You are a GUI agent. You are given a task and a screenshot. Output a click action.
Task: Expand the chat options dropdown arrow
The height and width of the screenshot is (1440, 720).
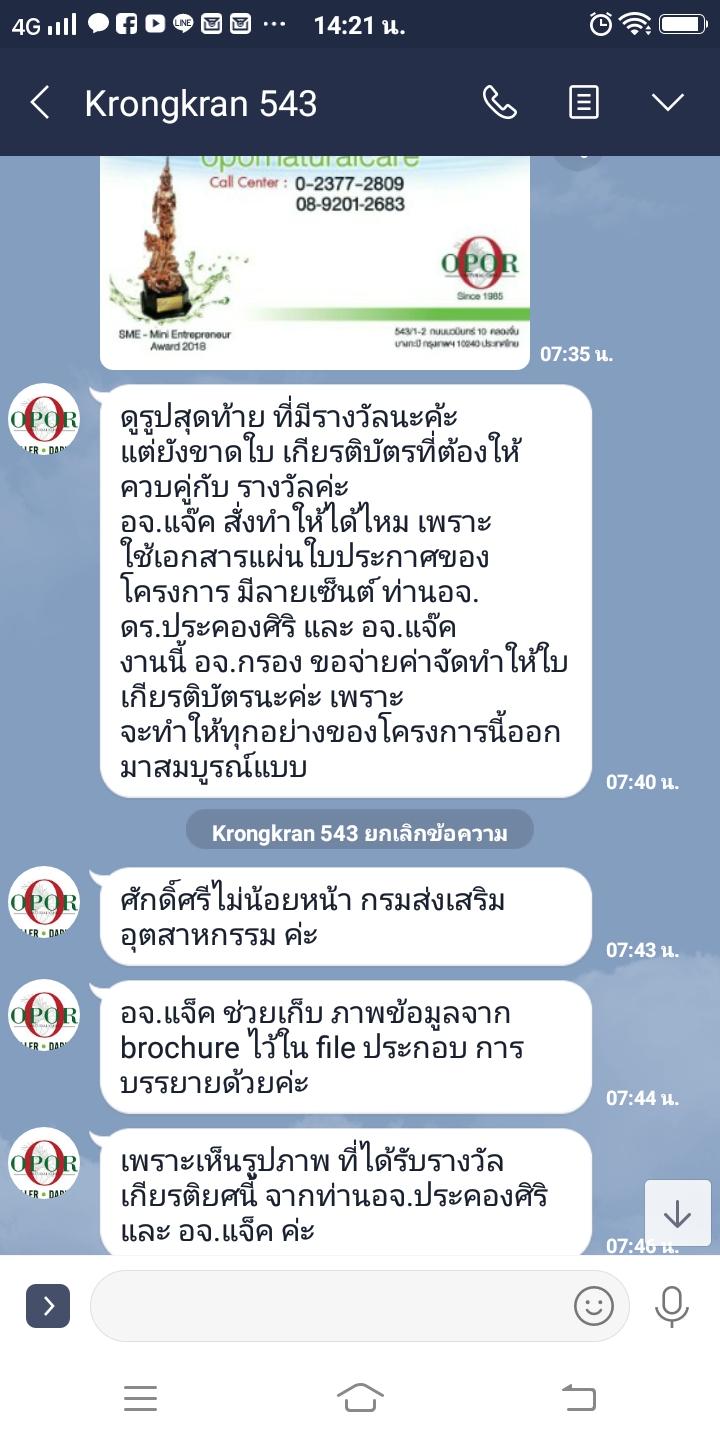tap(667, 103)
